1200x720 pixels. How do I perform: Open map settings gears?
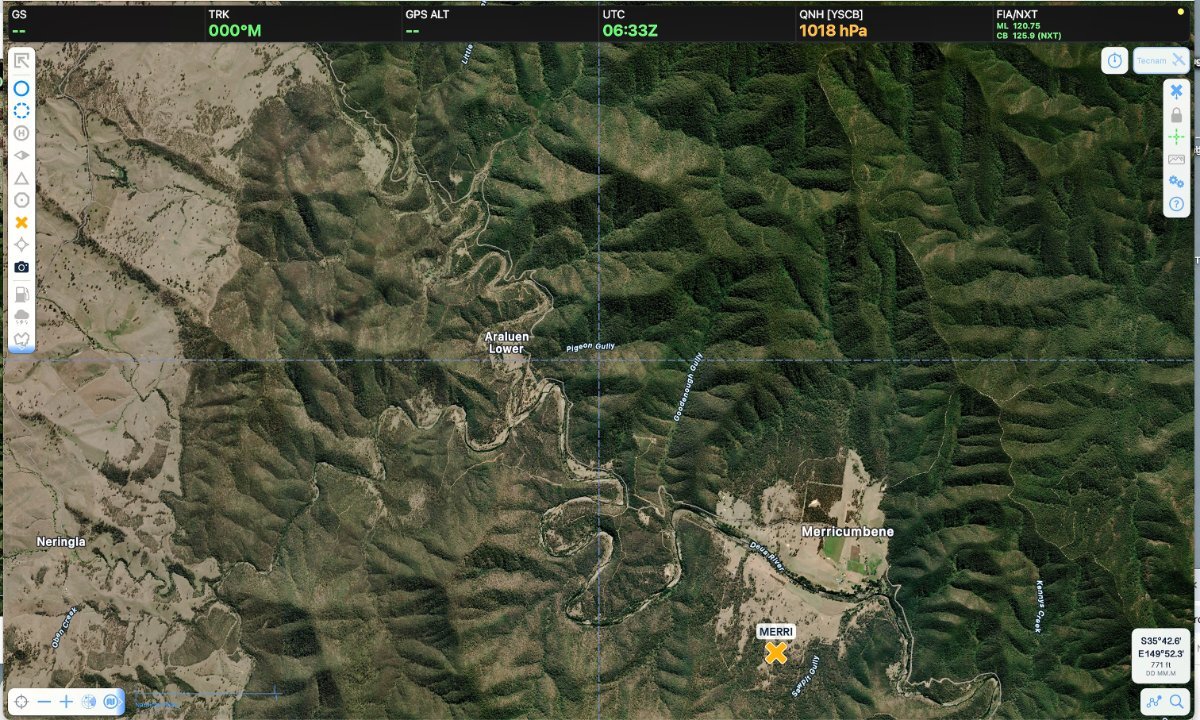click(1177, 181)
